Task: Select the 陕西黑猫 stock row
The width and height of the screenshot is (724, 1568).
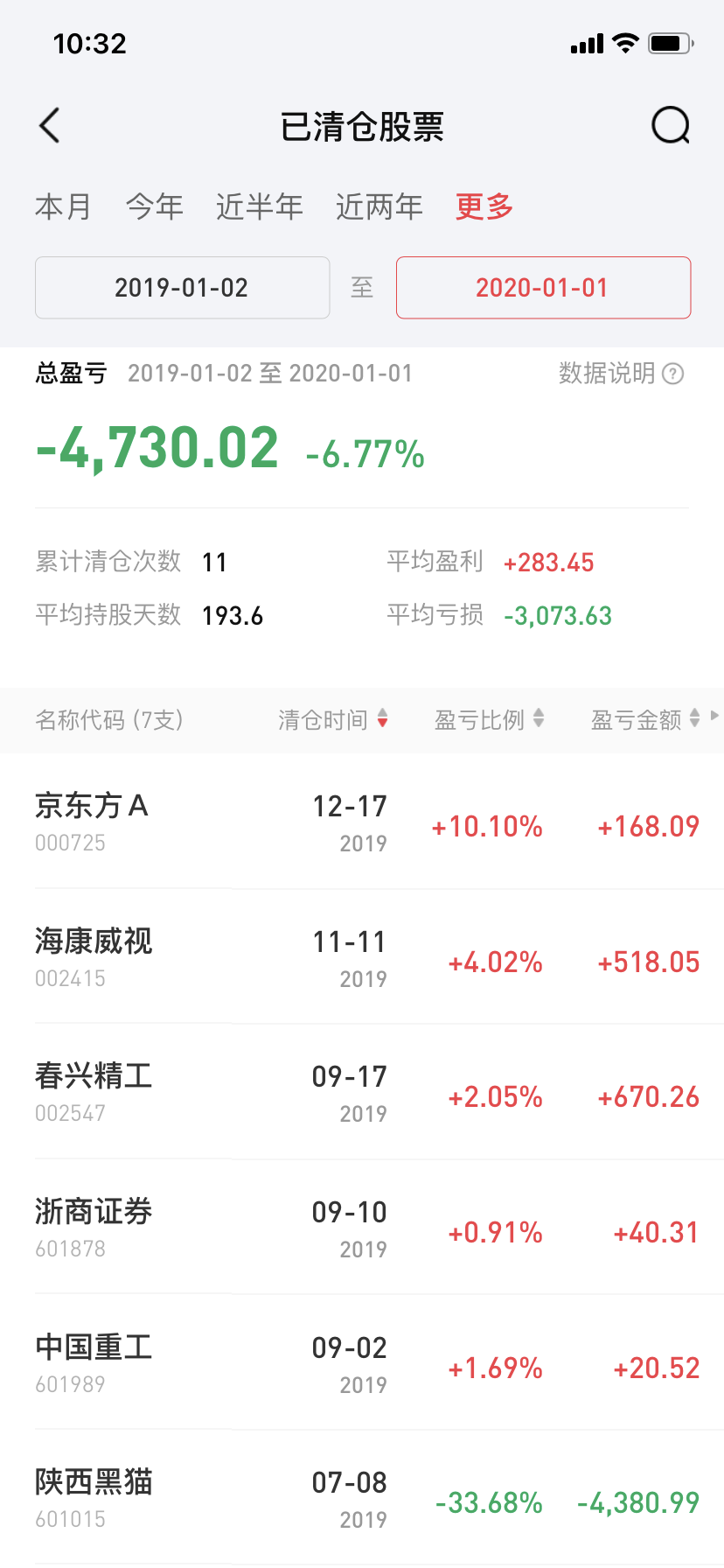Action: click(362, 1500)
